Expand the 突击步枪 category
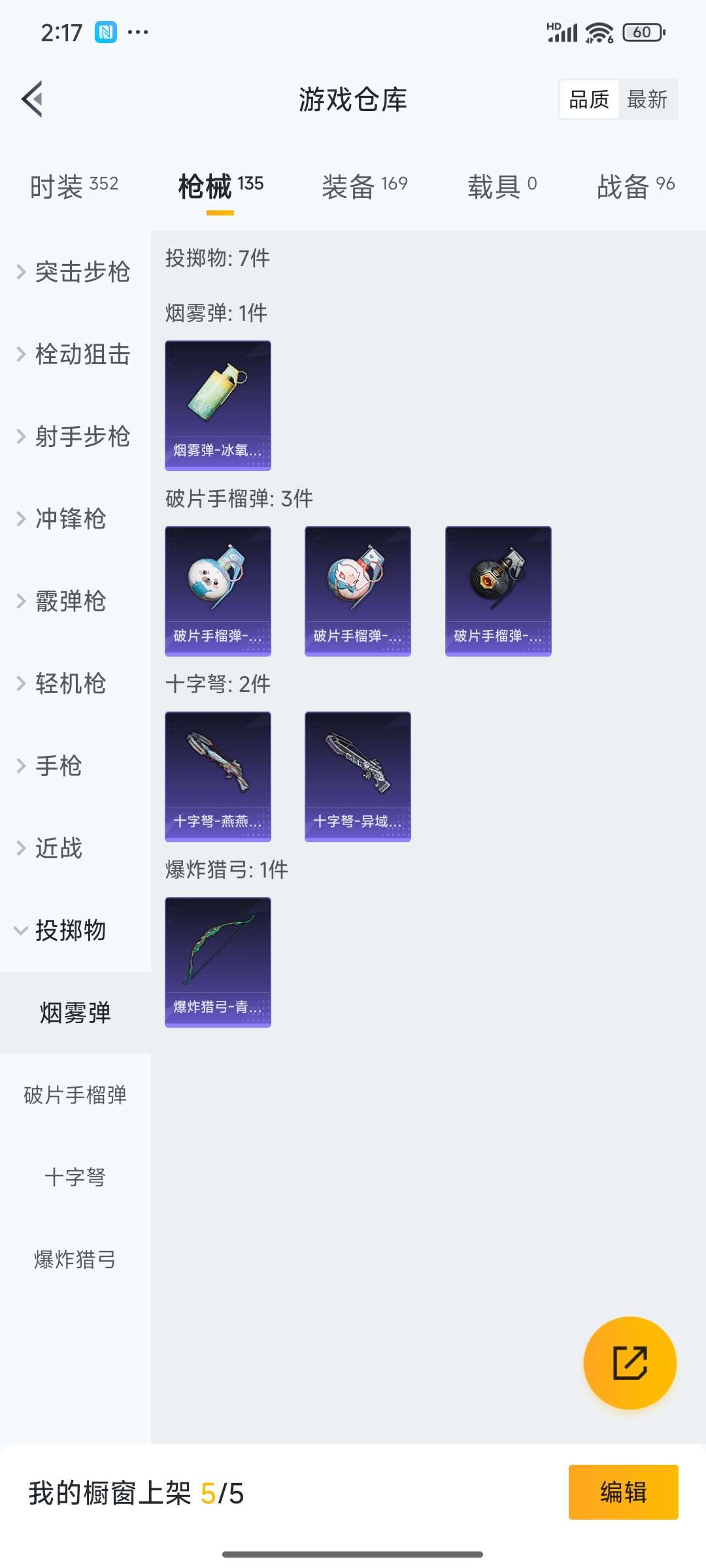This screenshot has height=1568, width=706. coord(75,272)
